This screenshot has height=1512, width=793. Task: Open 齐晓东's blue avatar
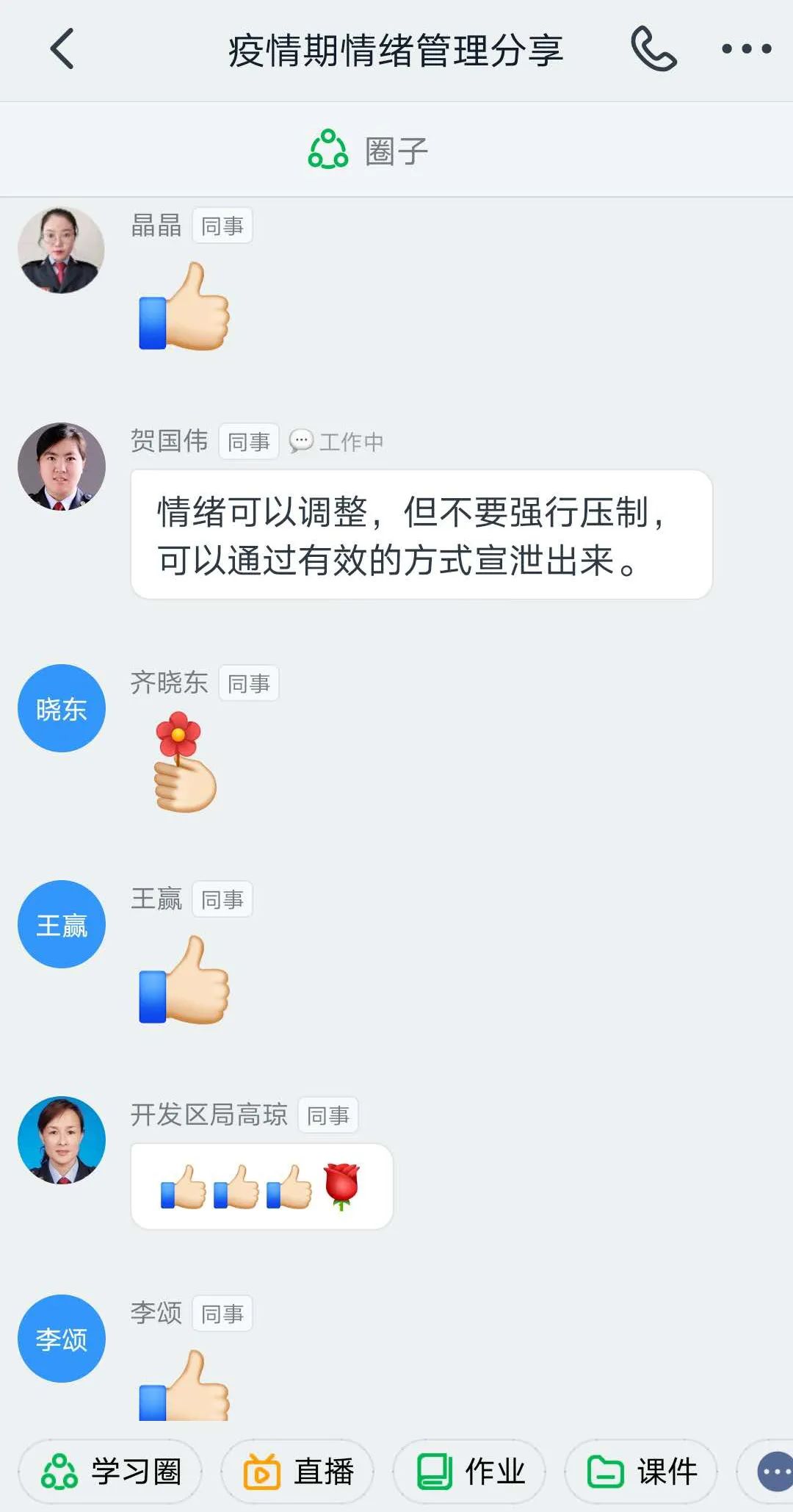point(61,708)
